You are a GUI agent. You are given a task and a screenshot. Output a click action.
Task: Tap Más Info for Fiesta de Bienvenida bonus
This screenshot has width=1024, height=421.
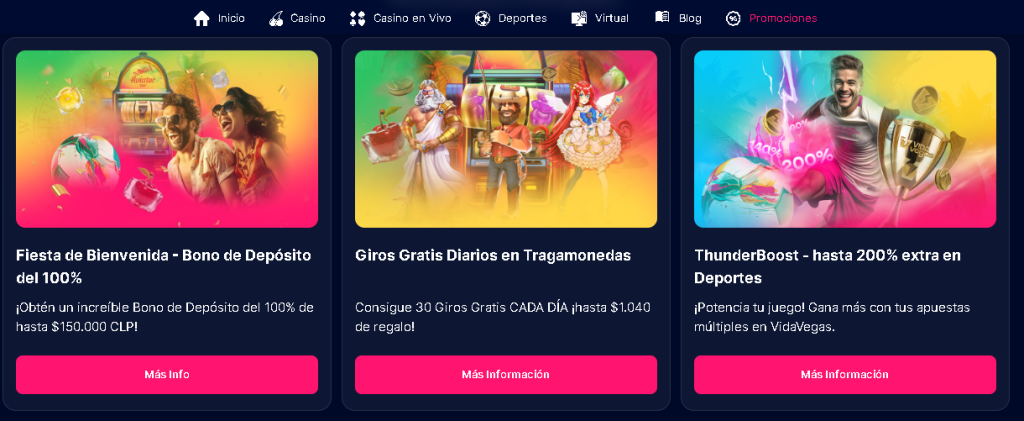pyautogui.click(x=167, y=374)
